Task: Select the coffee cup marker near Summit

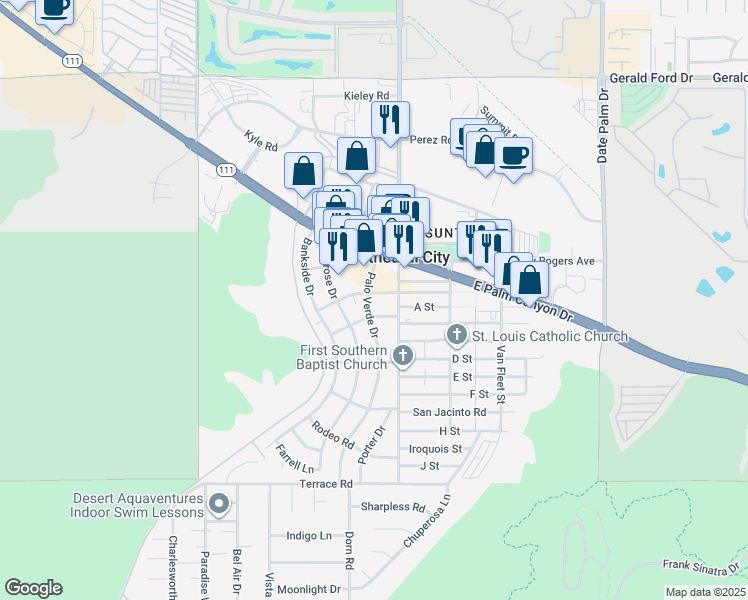Action: pos(513,156)
